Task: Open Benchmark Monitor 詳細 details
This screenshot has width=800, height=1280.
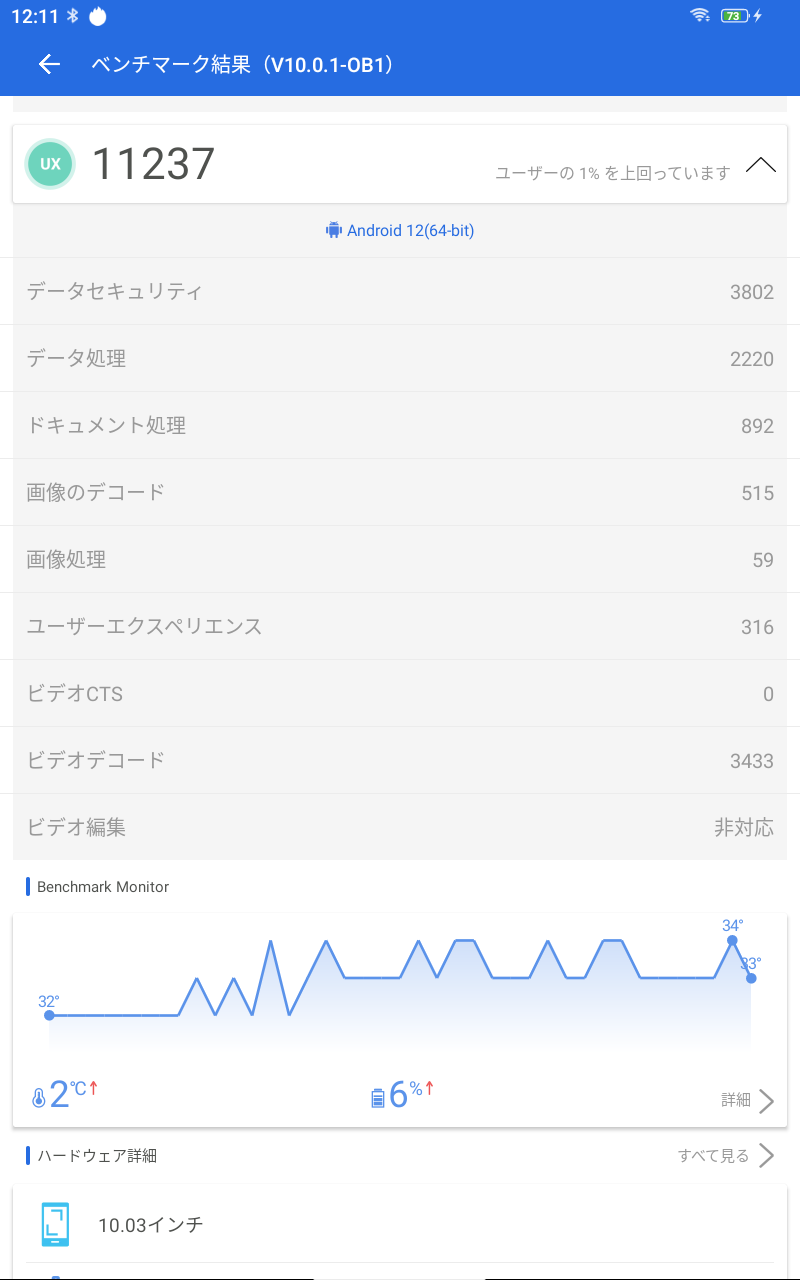Action: click(748, 1100)
